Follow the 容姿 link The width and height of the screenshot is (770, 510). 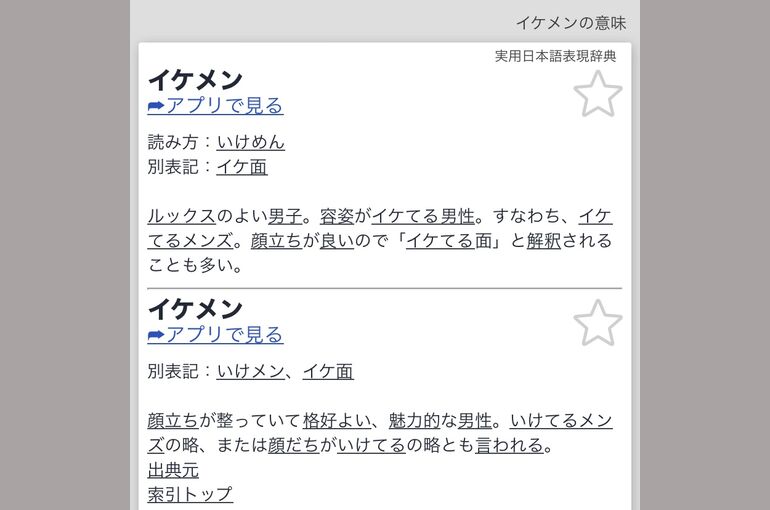tap(337, 216)
